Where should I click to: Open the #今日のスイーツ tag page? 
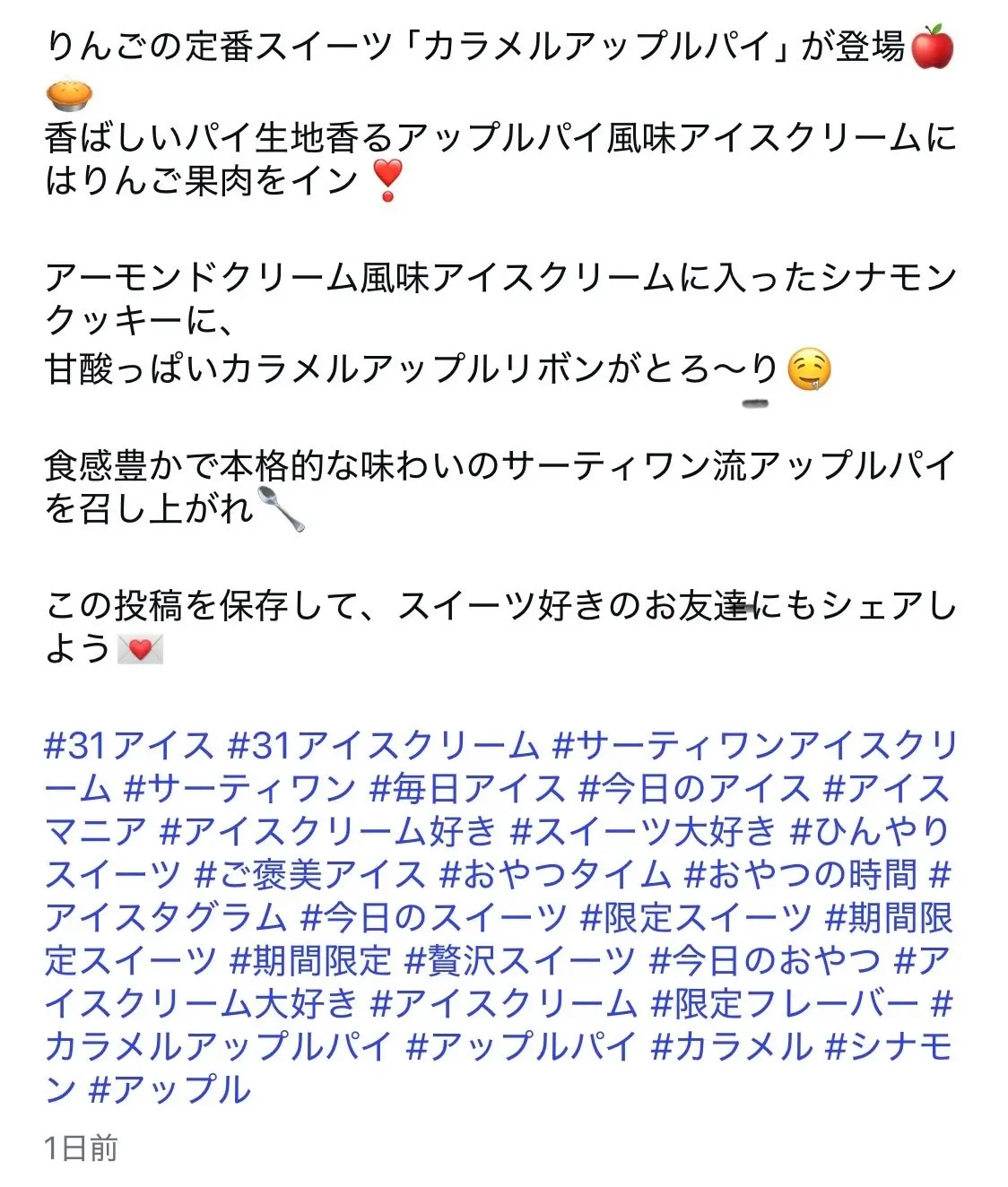(433, 918)
